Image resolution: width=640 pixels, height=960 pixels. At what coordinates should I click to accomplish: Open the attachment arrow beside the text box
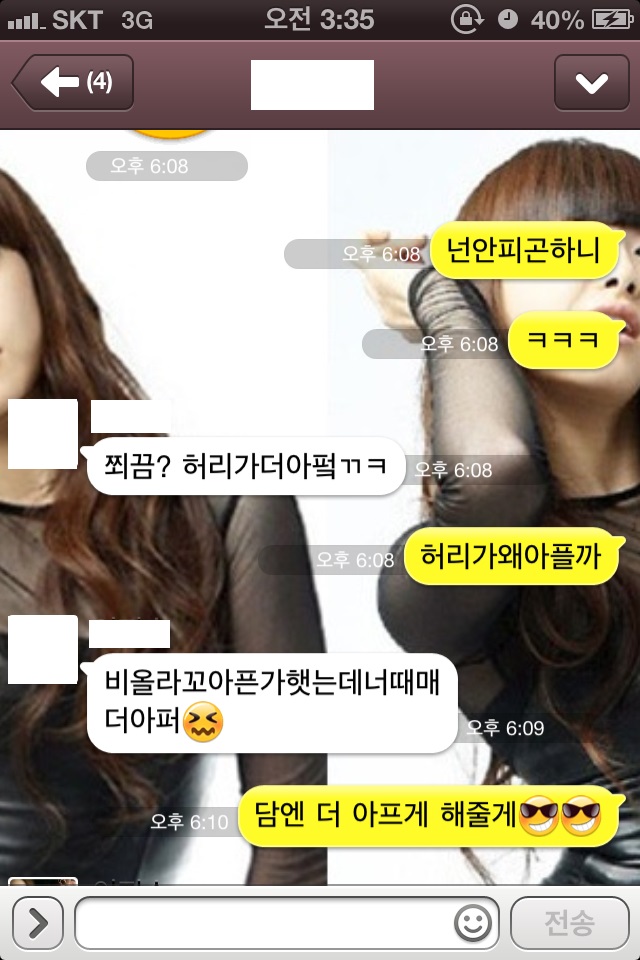point(37,922)
